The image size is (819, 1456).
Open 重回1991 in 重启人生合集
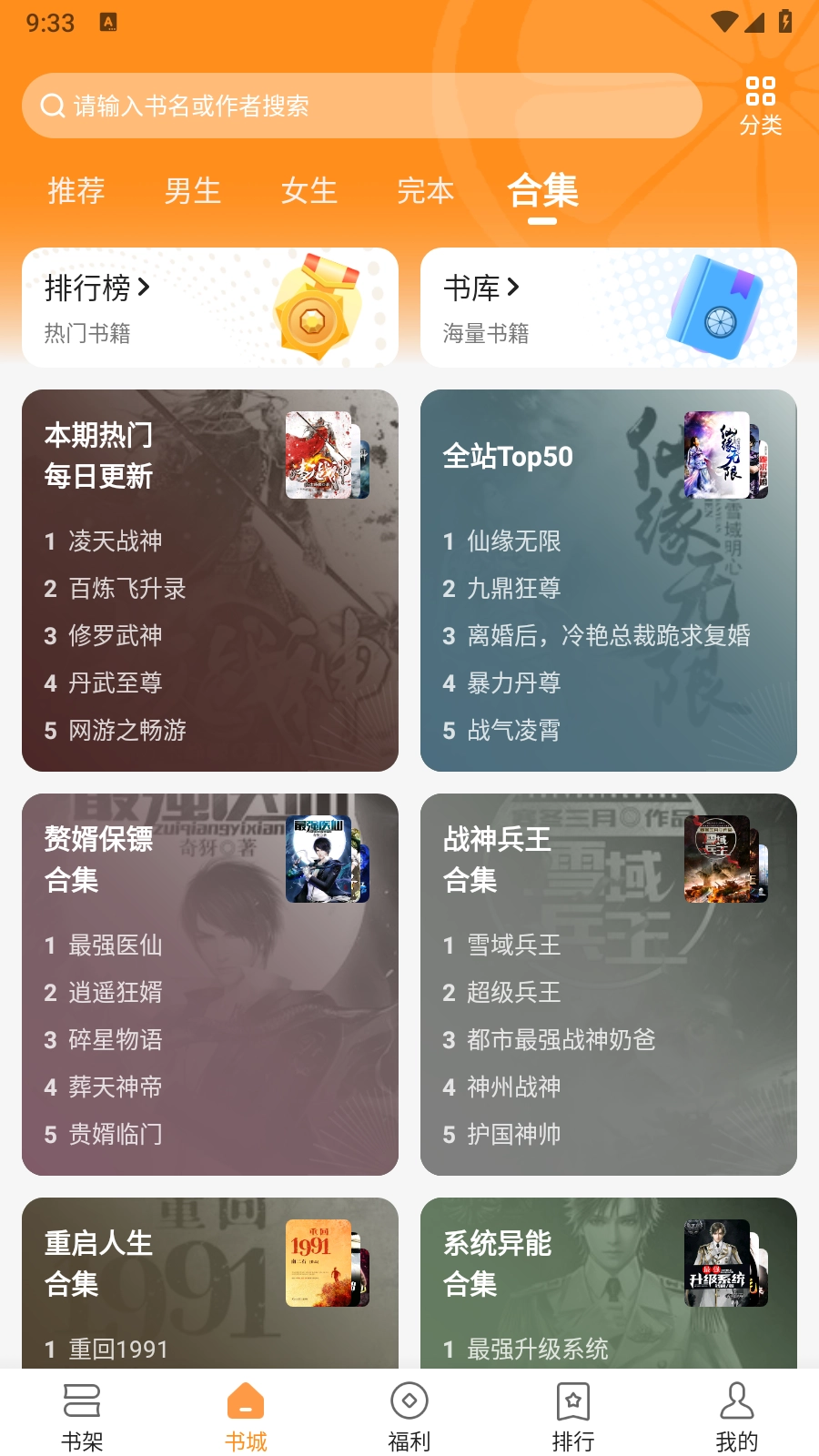tap(120, 1349)
